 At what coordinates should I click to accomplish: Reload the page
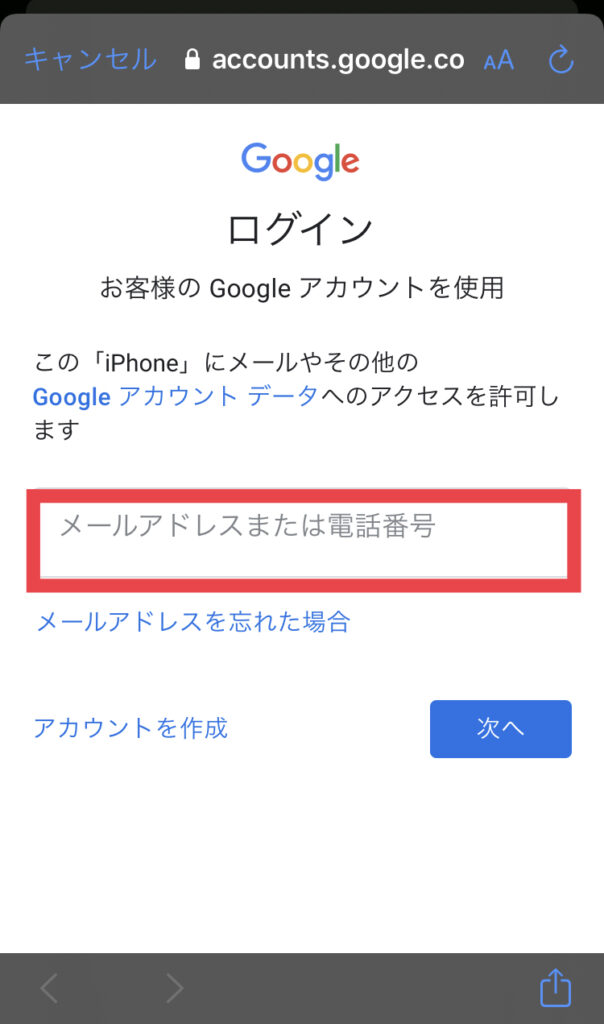pos(561,60)
